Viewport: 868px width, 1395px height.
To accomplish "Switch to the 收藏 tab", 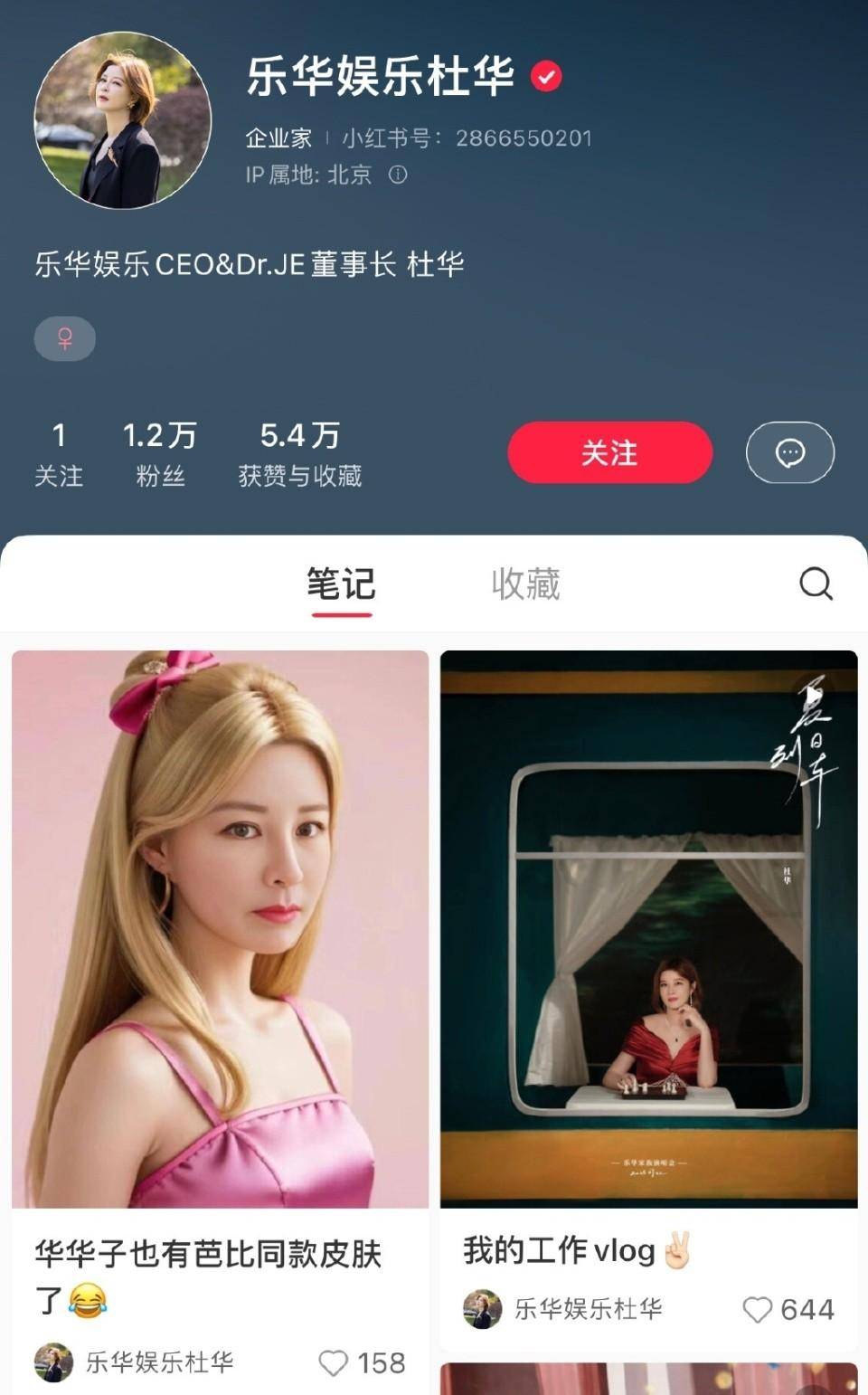I will pyautogui.click(x=525, y=584).
